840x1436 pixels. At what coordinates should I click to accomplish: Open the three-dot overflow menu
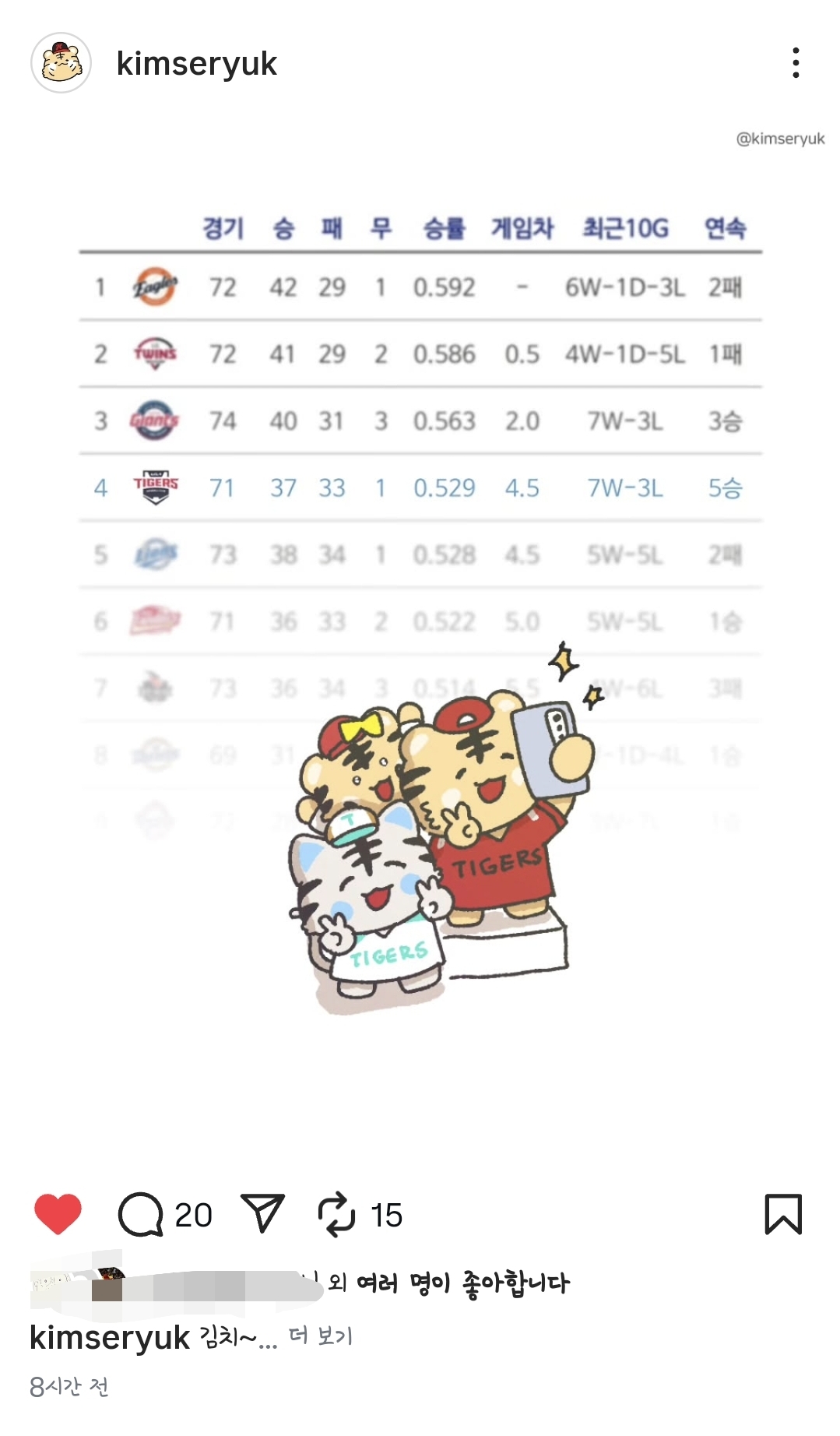[x=795, y=63]
